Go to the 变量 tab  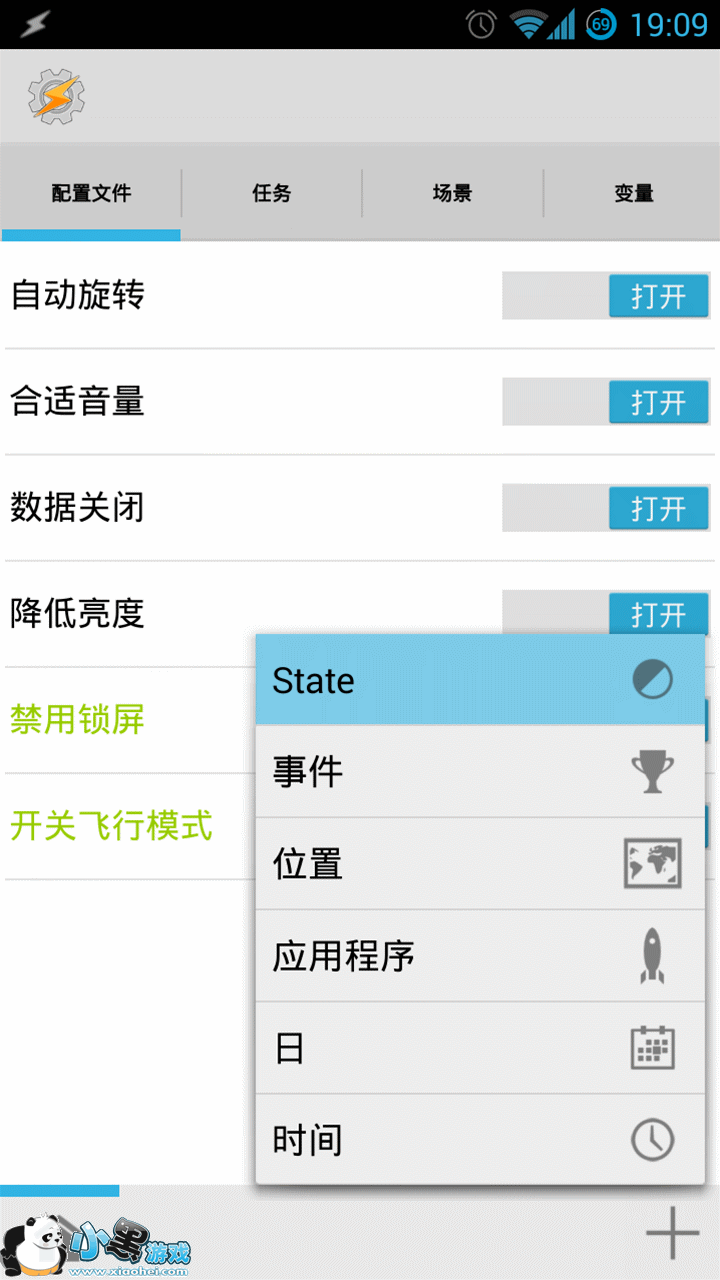point(633,193)
